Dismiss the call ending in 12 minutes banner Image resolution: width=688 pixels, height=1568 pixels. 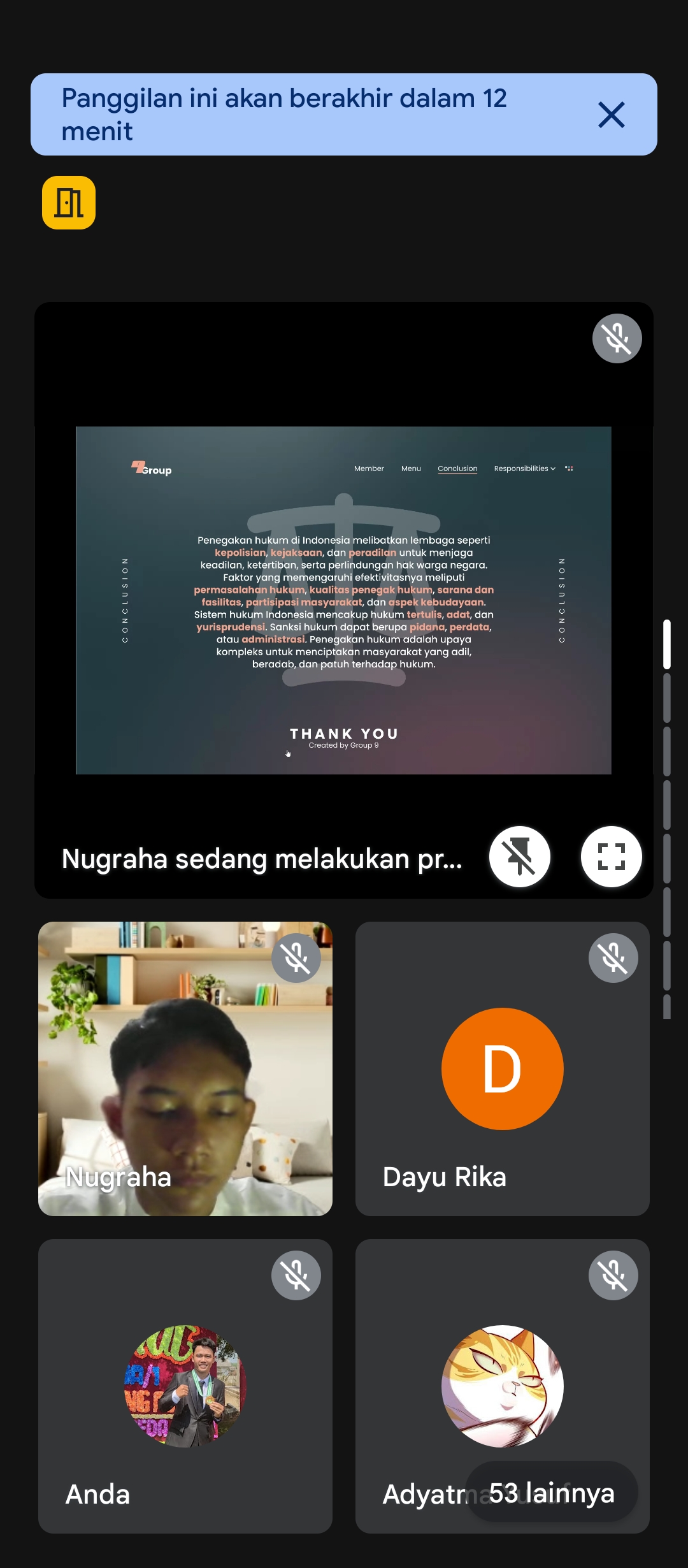(x=611, y=115)
